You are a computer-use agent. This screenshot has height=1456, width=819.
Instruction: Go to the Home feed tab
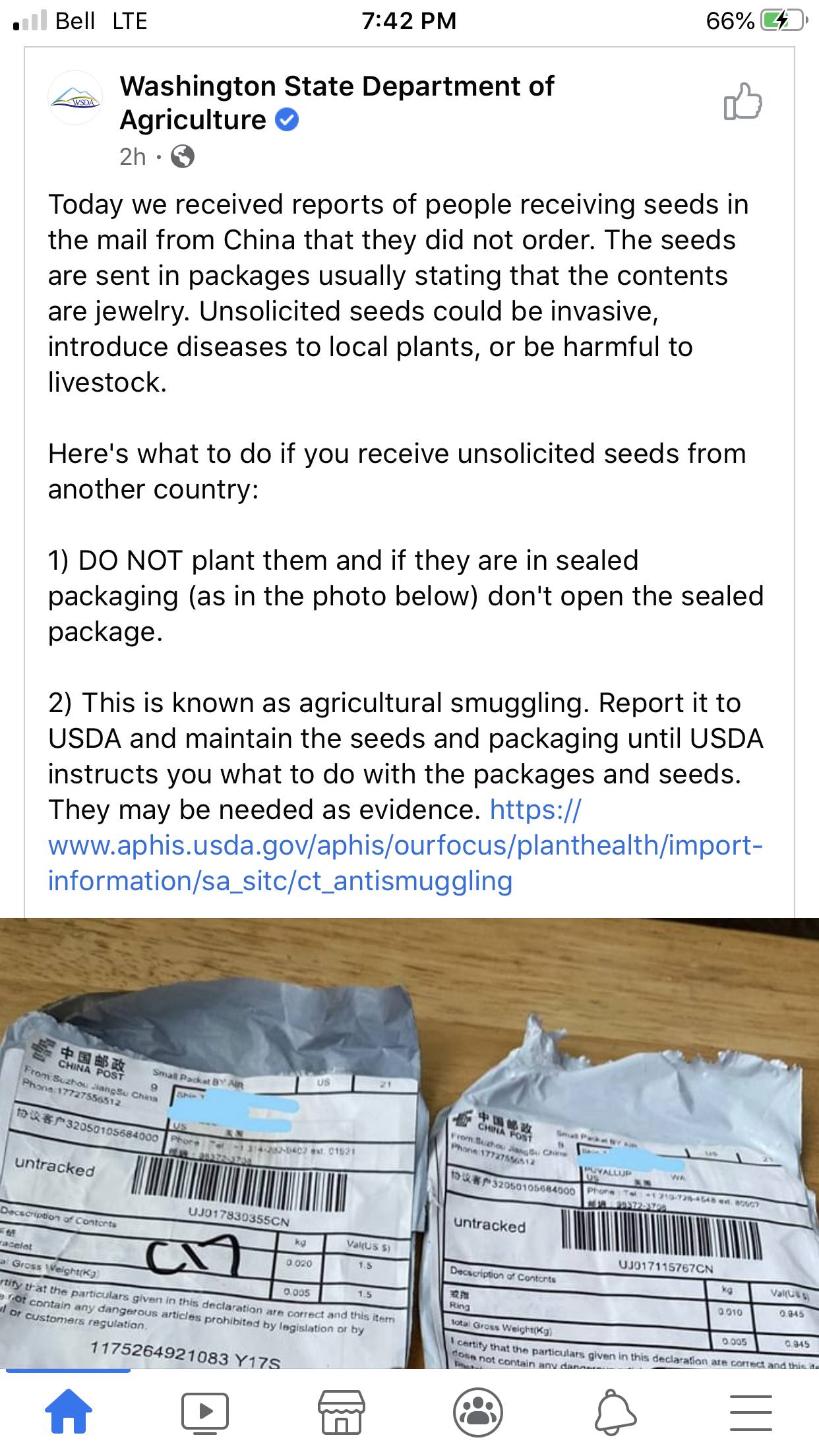[69, 1412]
